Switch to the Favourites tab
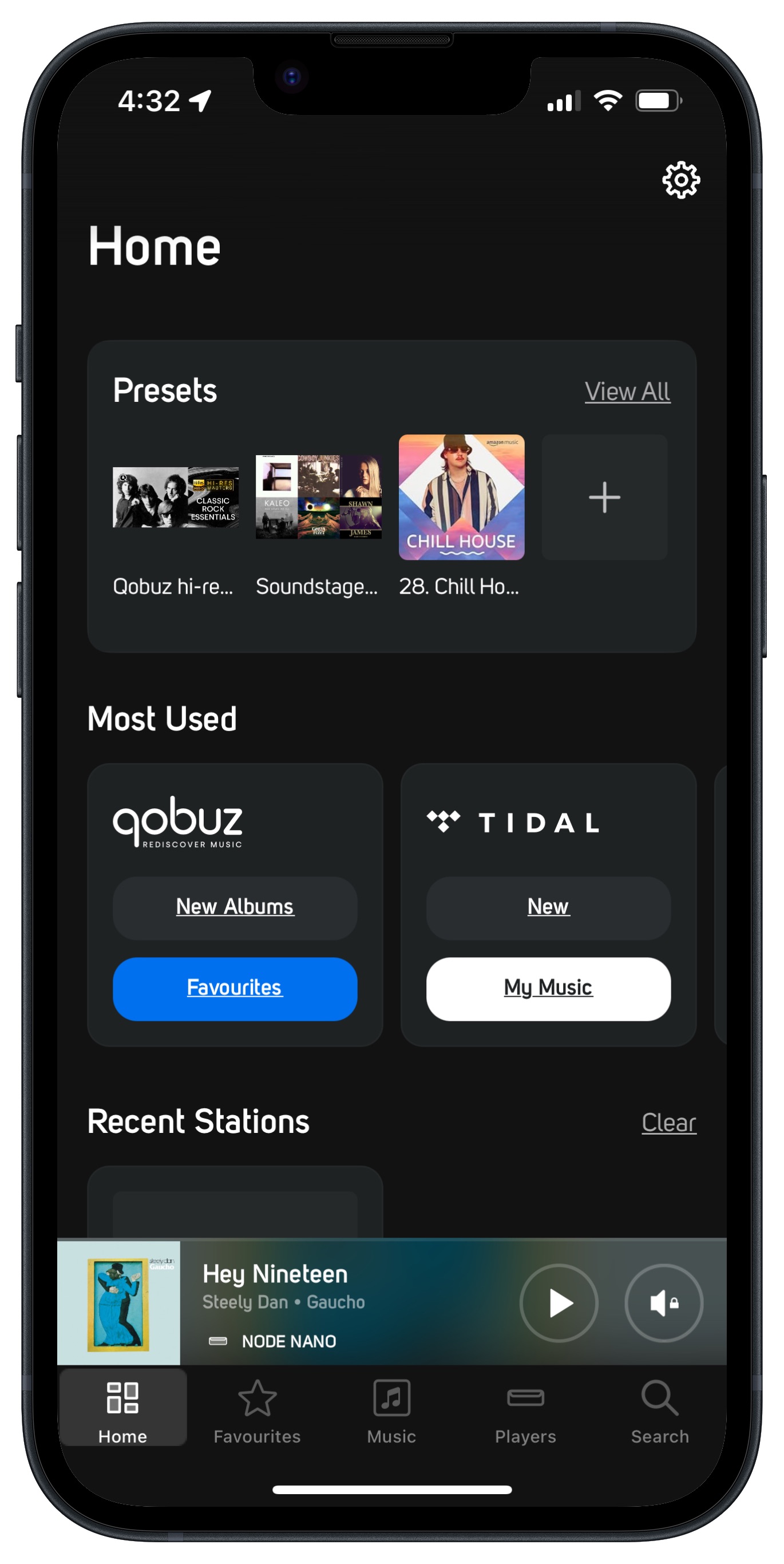 click(x=257, y=1412)
